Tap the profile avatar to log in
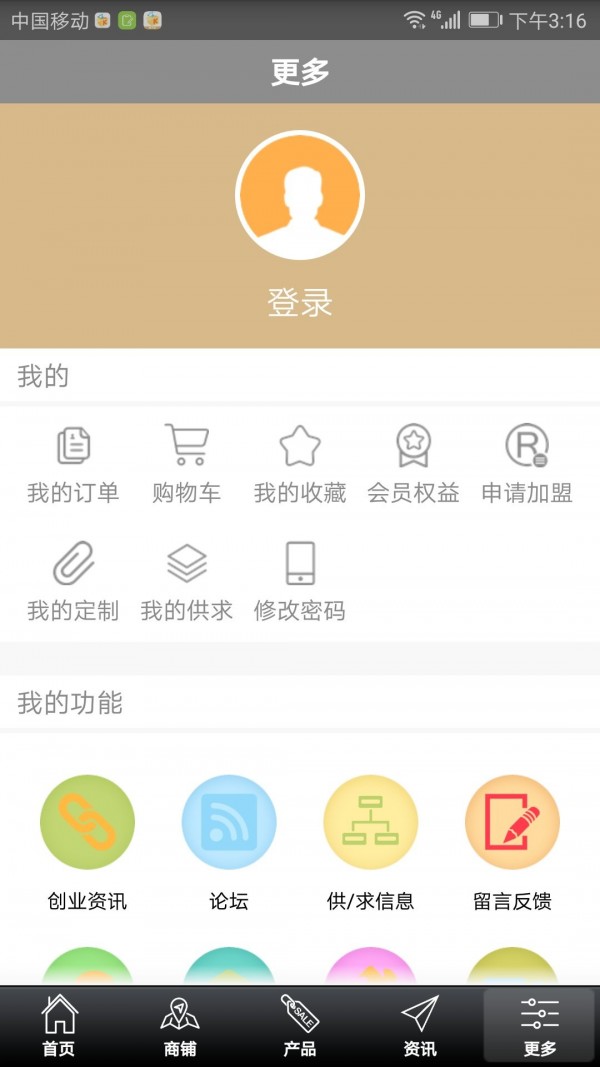The height and width of the screenshot is (1067, 600). (300, 195)
